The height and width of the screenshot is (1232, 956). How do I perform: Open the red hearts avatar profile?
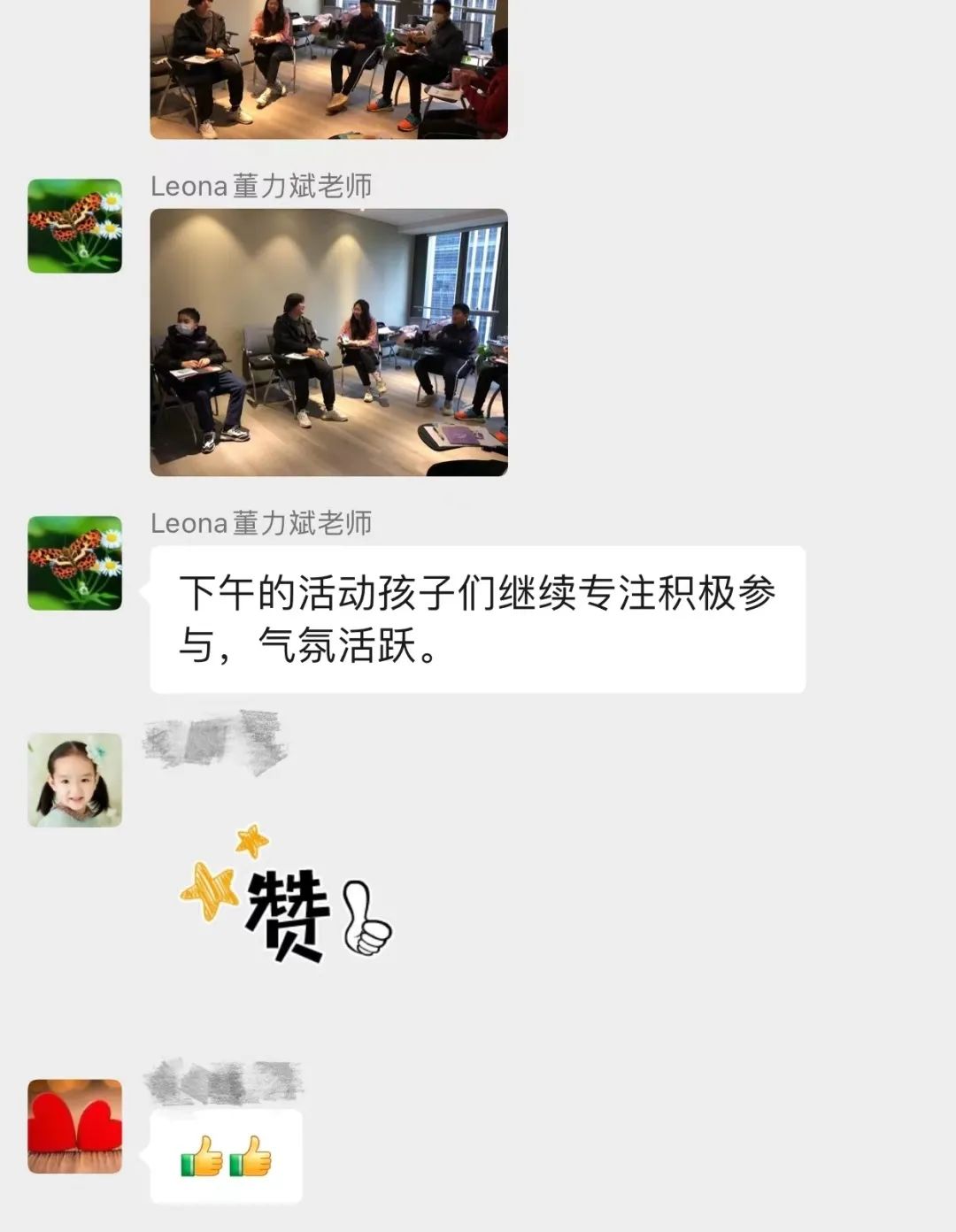coord(75,1127)
